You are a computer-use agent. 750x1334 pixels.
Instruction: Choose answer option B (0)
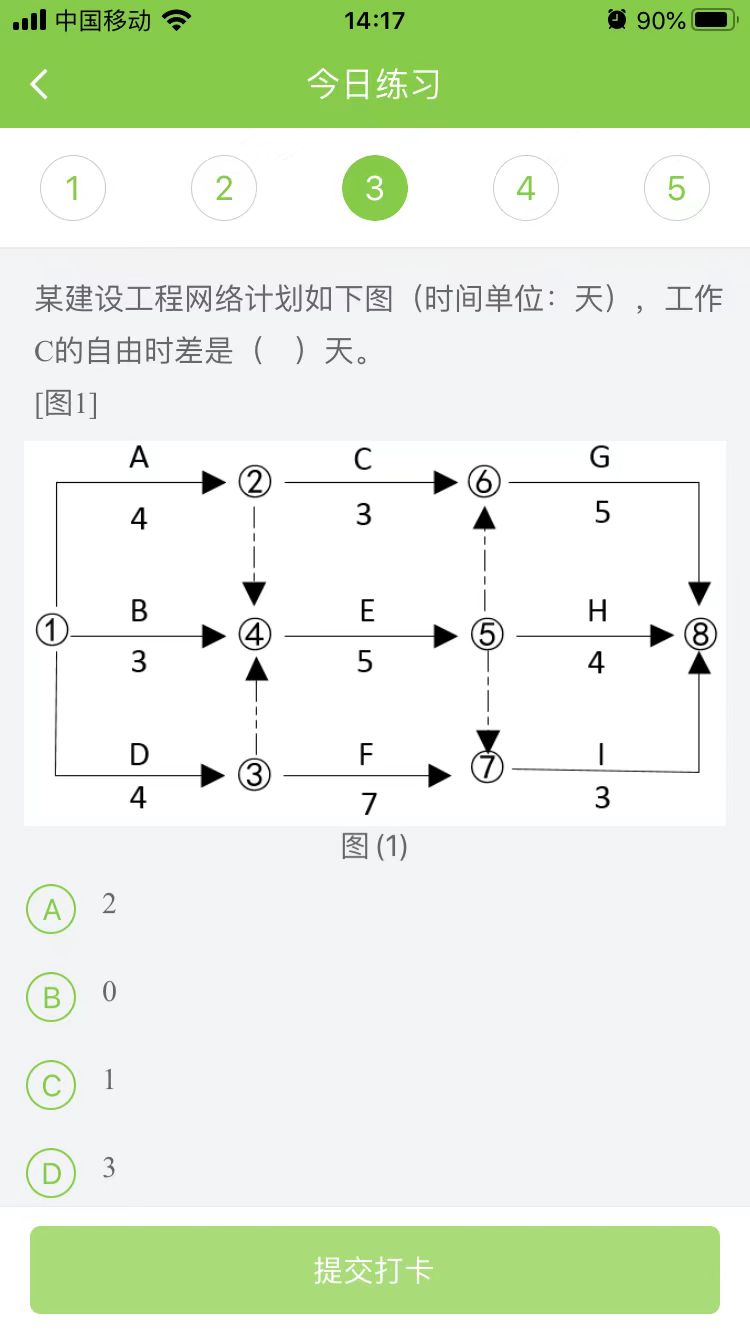pos(51,997)
